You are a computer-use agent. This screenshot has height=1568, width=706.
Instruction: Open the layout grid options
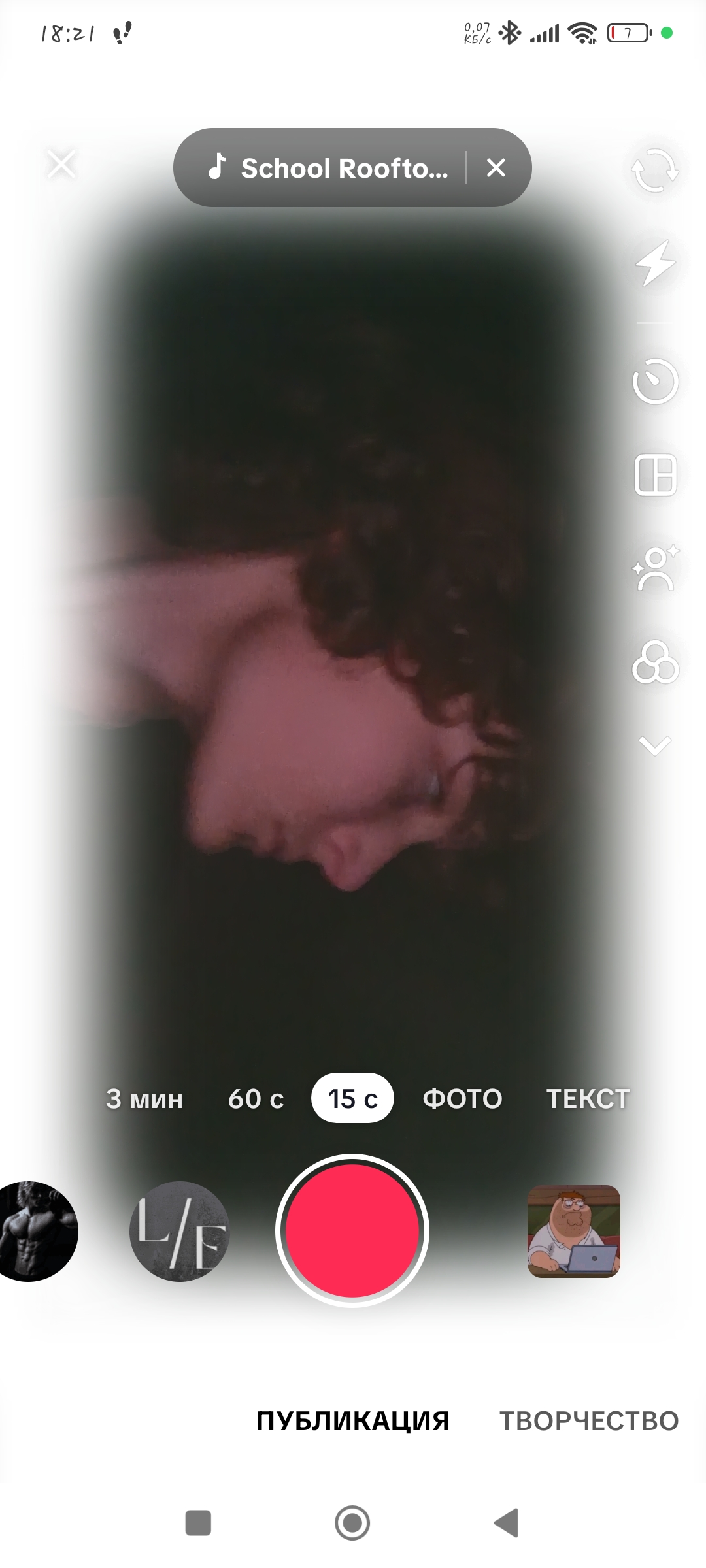654,475
